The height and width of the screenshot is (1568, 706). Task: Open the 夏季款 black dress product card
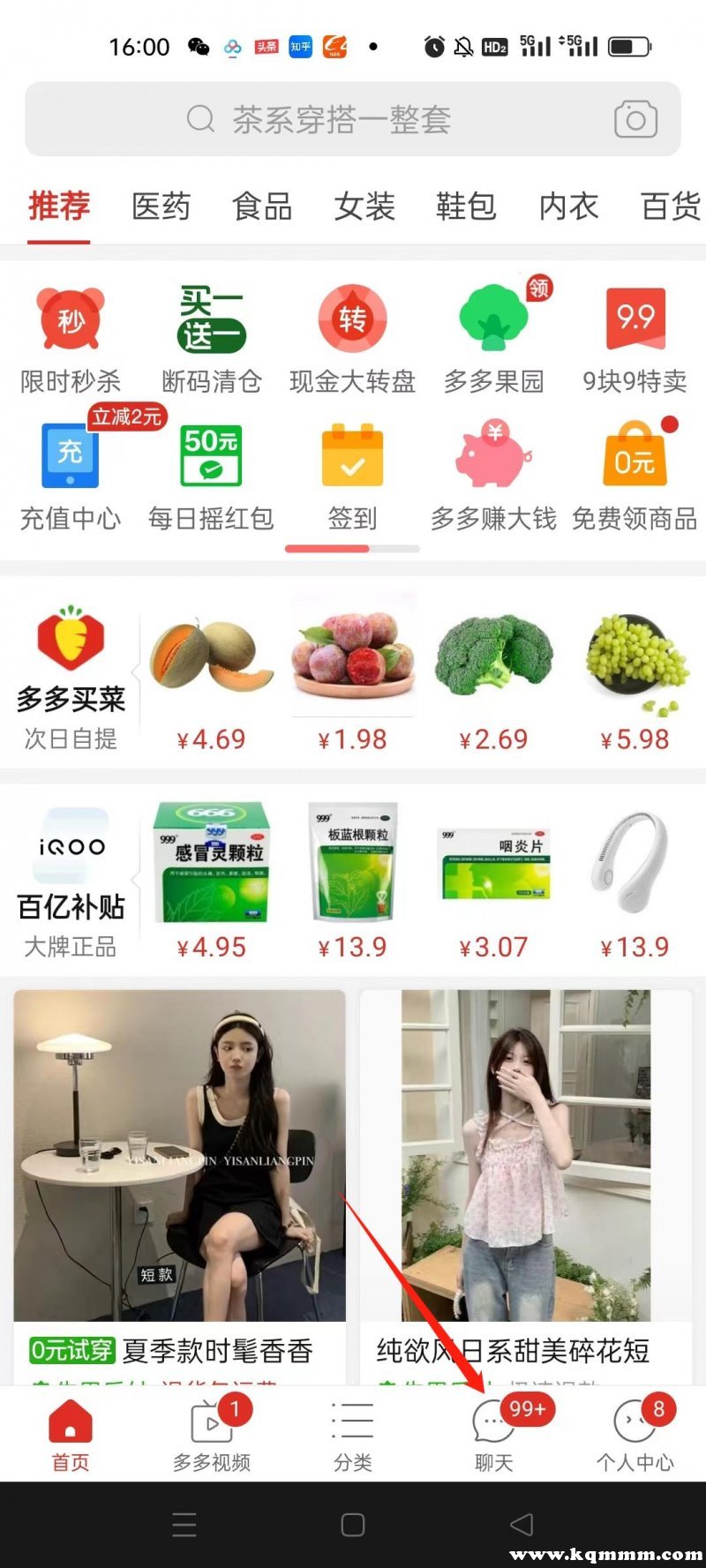click(x=179, y=1182)
